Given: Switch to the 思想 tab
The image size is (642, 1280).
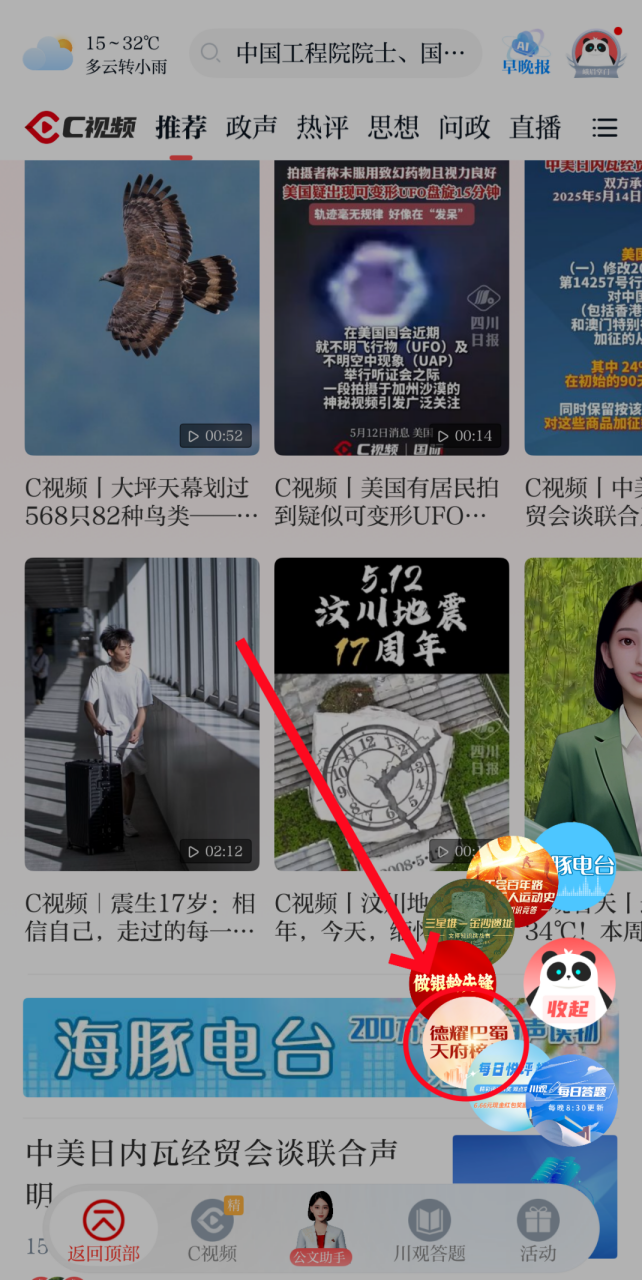Looking at the screenshot, I should coord(393,128).
